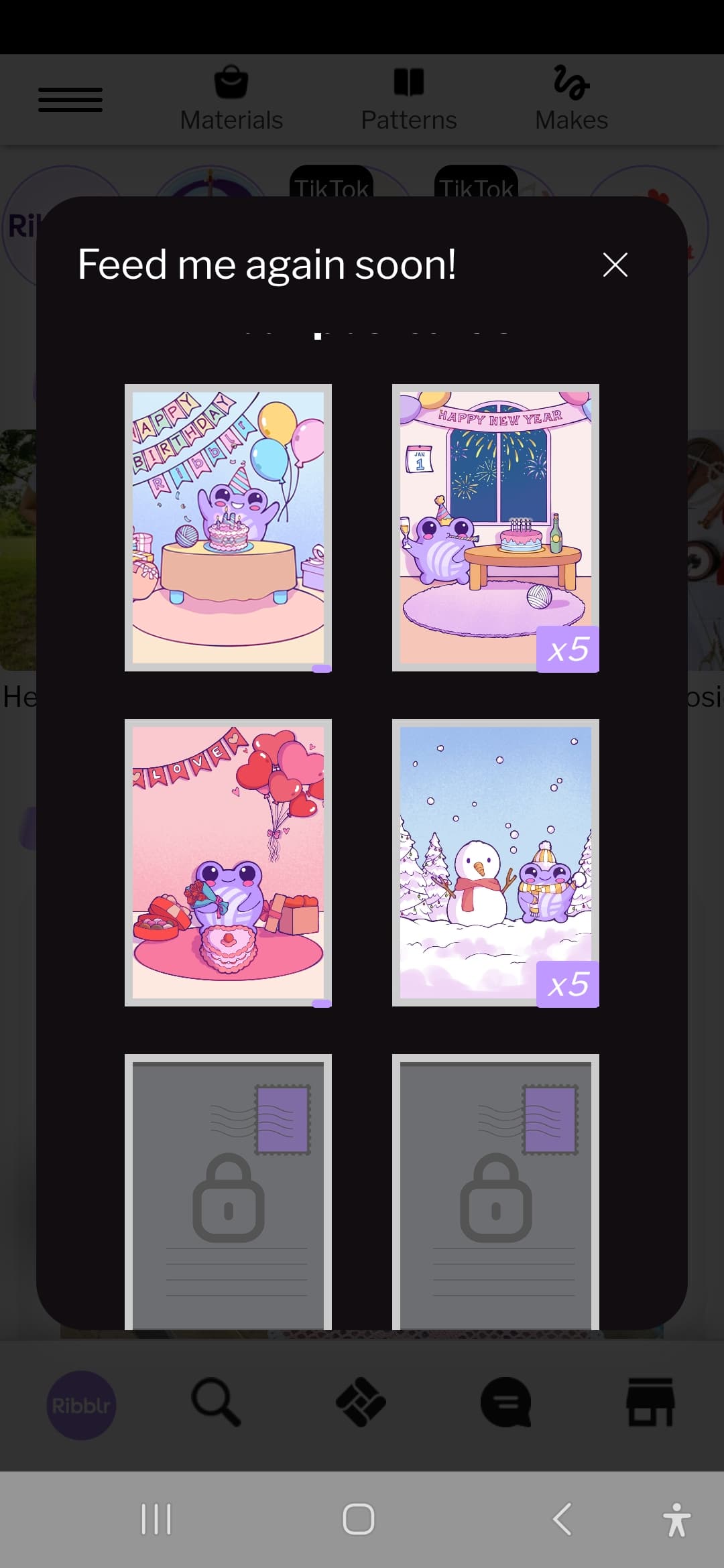Go to the phone home screen
This screenshot has height=1568, width=724.
coord(359,1518)
